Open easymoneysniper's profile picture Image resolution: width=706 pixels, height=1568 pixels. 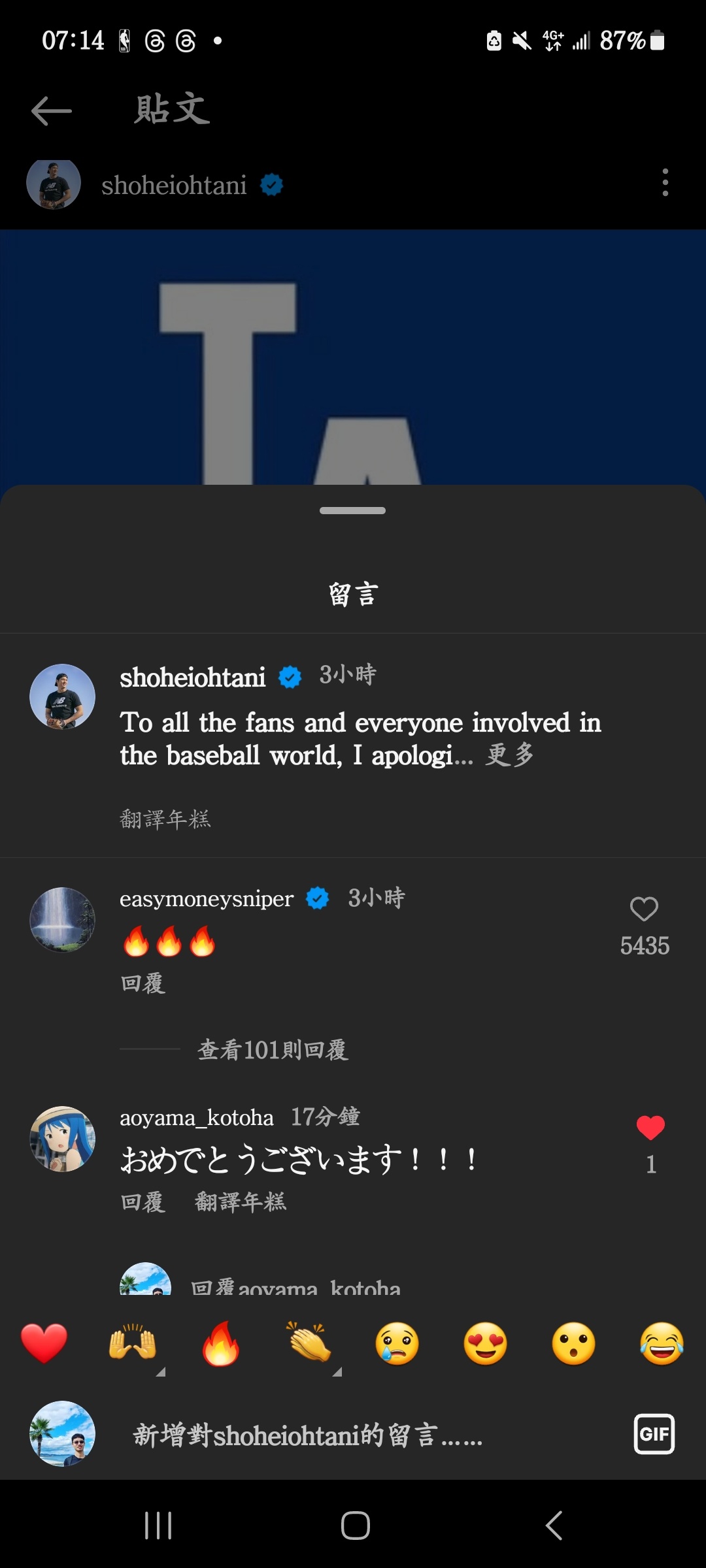pyautogui.click(x=63, y=919)
